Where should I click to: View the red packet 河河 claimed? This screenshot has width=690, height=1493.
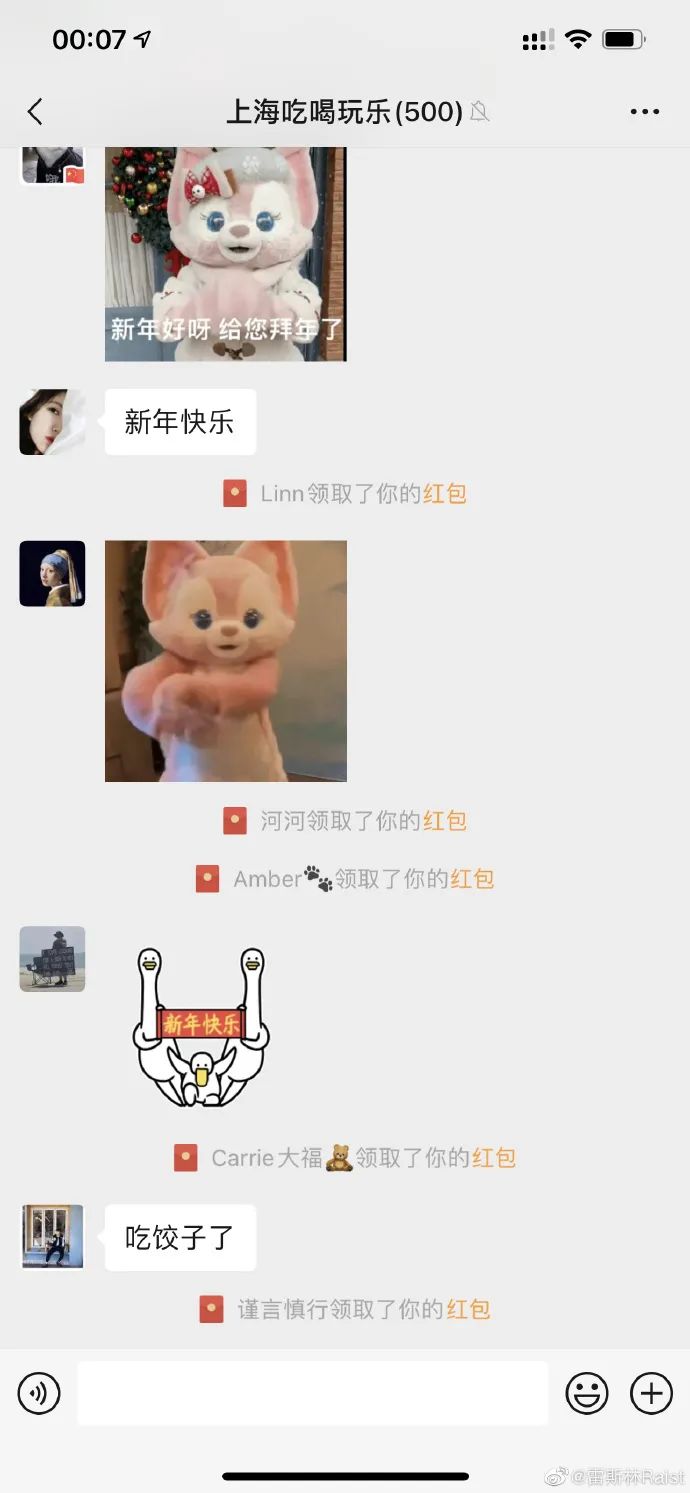[445, 821]
